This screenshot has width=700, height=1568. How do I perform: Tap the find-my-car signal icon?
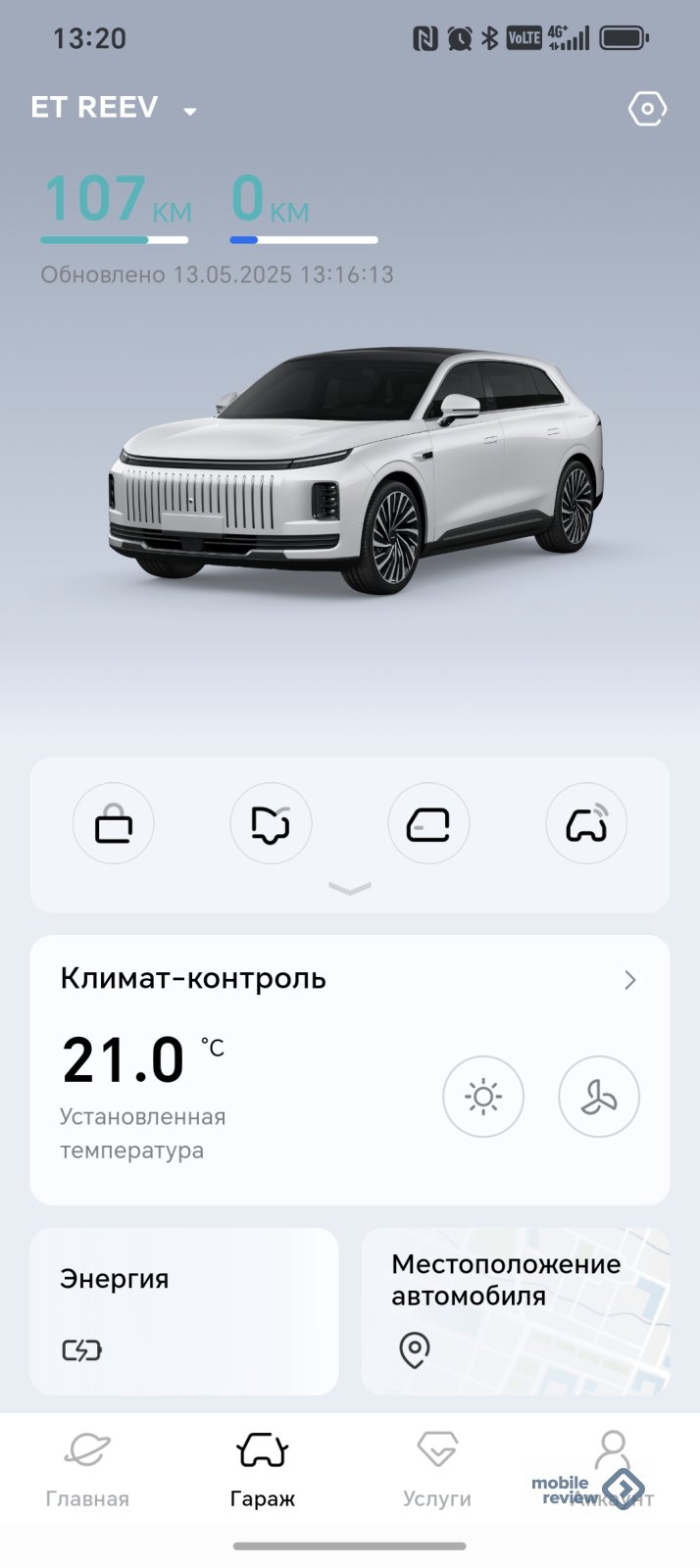[586, 824]
